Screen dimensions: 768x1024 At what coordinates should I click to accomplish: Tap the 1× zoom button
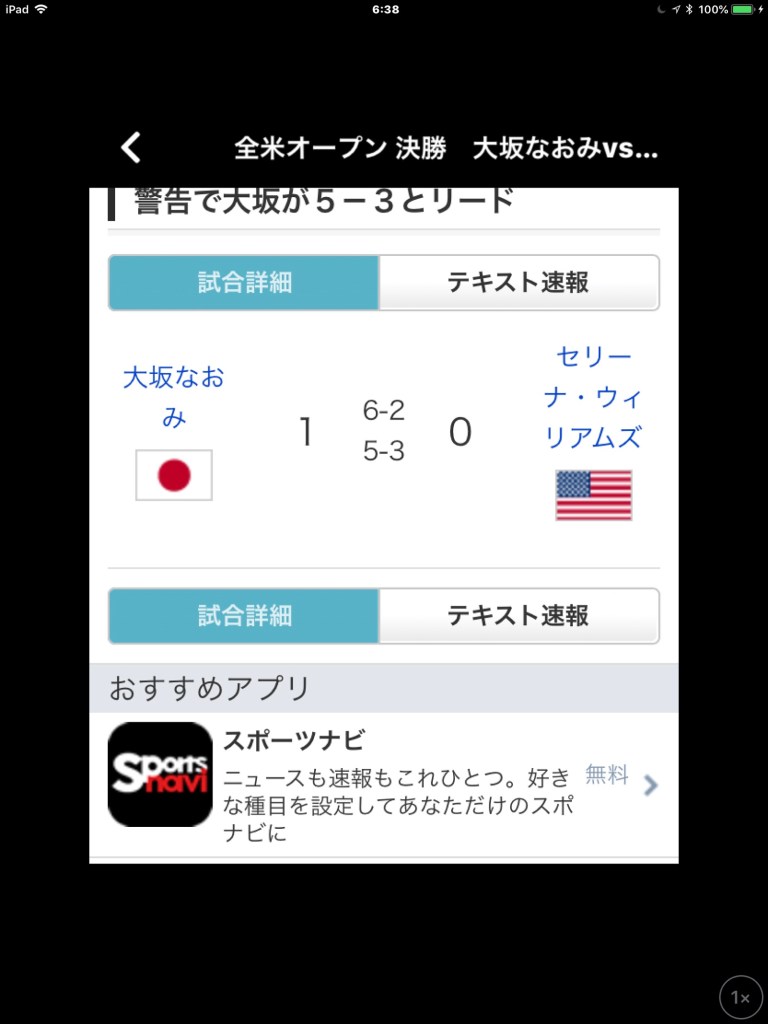coord(740,997)
